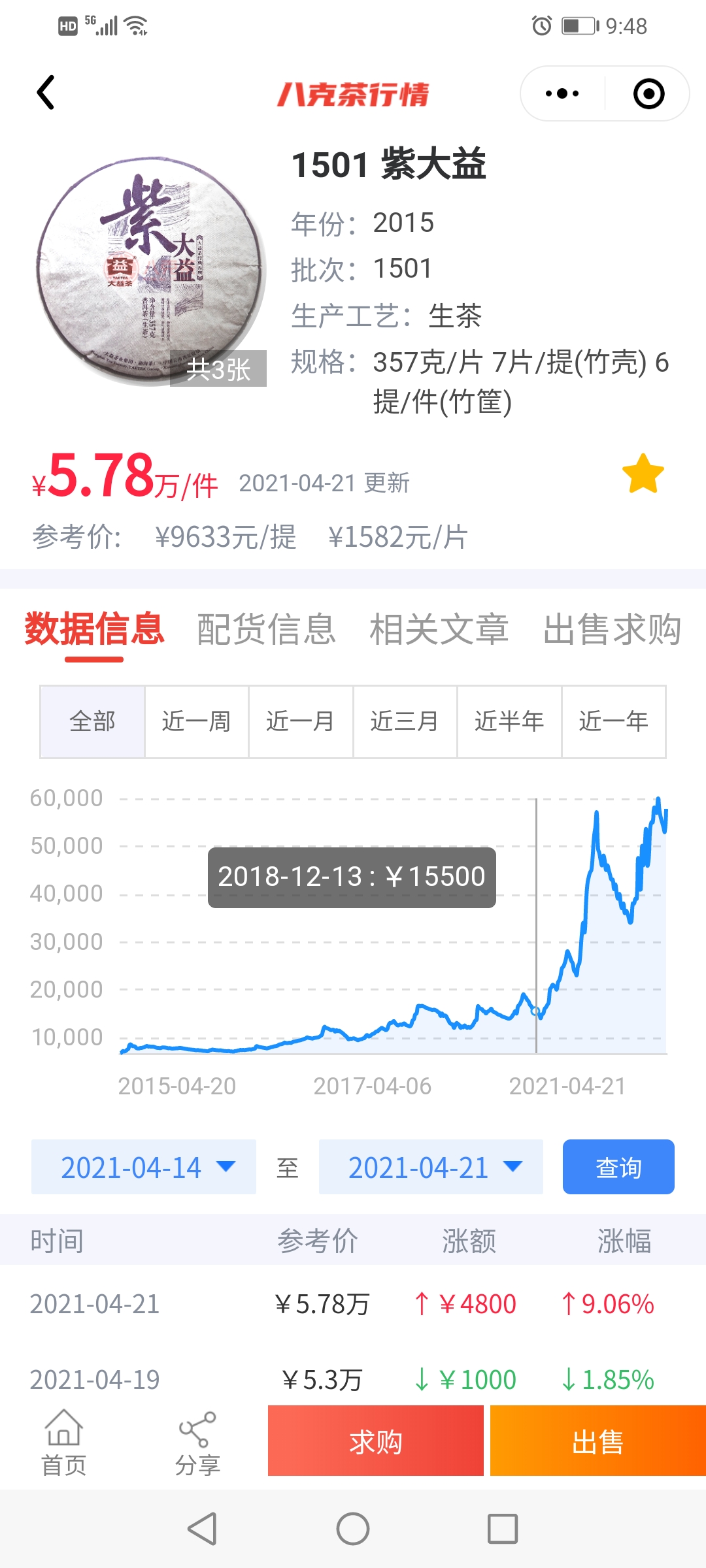Open the end date picker 2021-04-21
Viewport: 706px width, 1568px height.
431,1167
